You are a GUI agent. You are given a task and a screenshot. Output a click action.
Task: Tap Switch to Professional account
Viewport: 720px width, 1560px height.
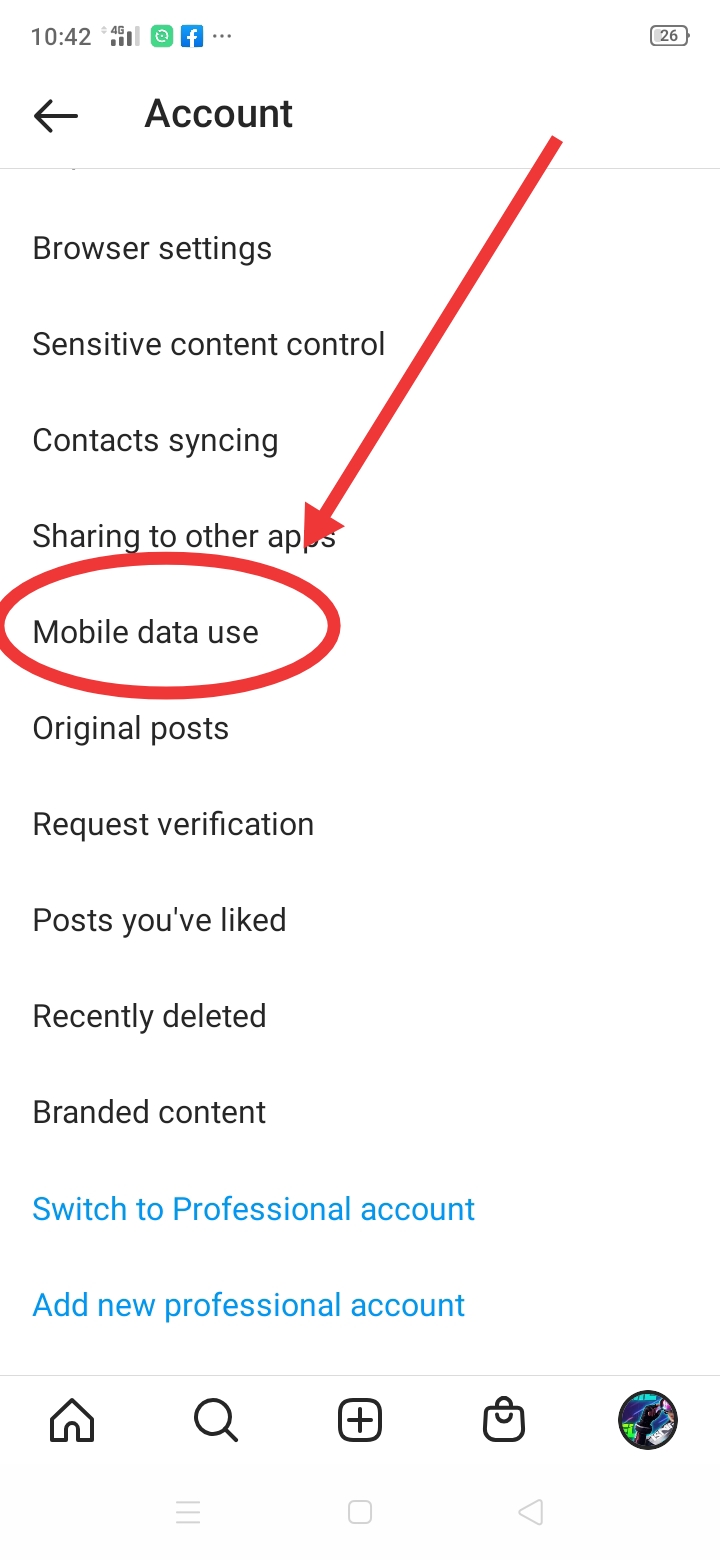point(253,1208)
